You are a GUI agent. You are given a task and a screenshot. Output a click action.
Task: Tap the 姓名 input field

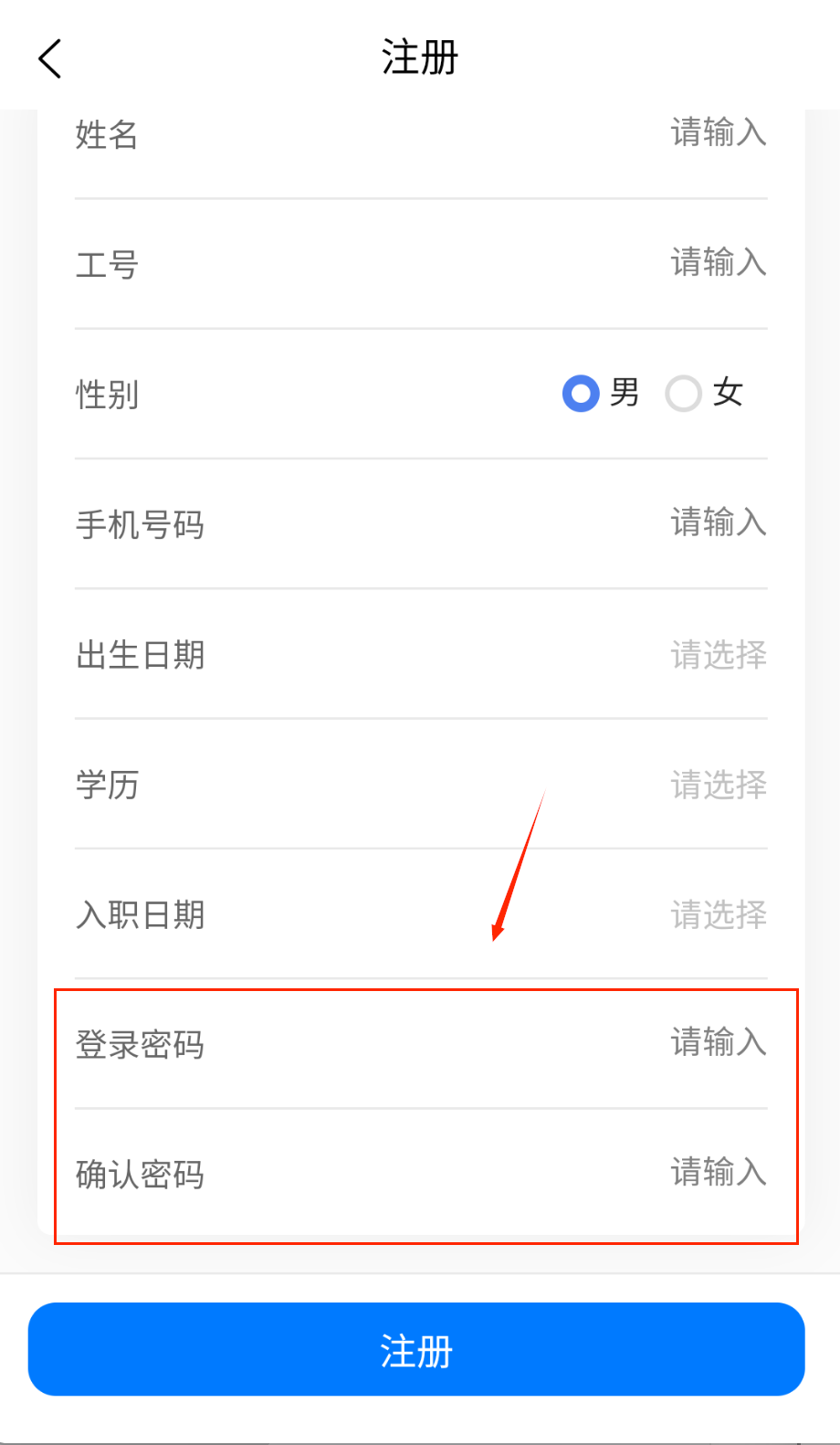click(x=718, y=133)
